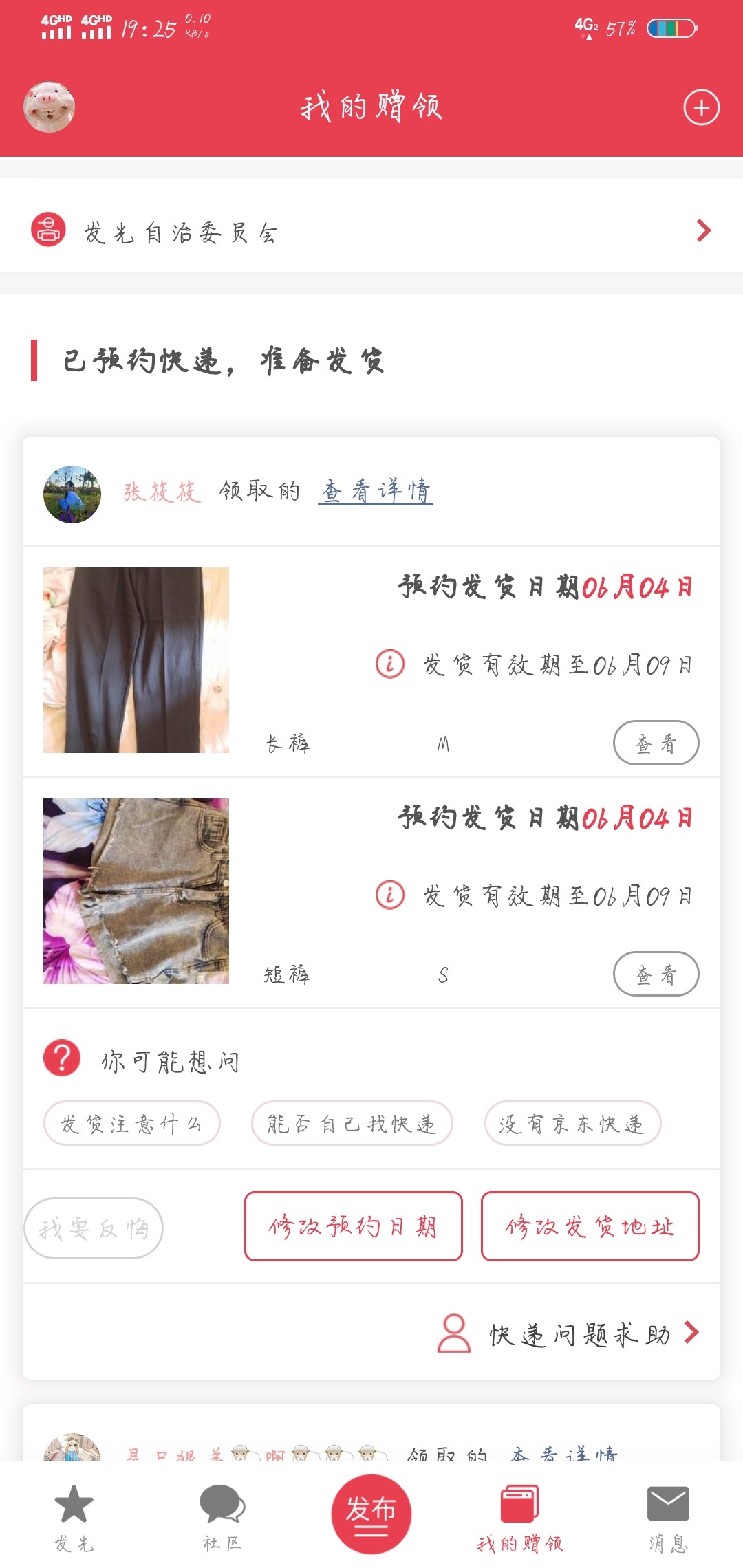Tap 查看 for the 短裤 item

656,974
